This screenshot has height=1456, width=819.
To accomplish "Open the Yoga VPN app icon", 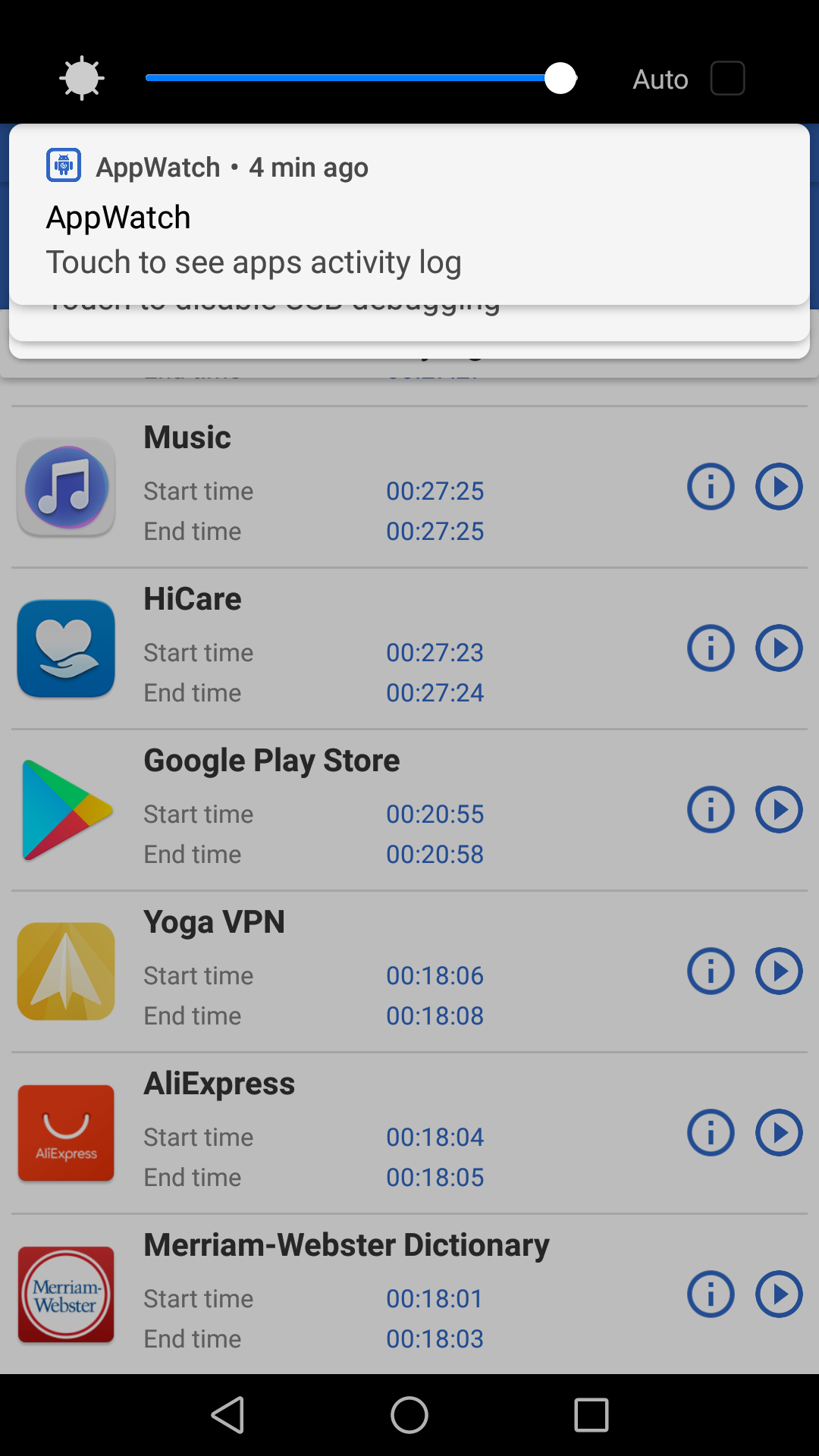I will pyautogui.click(x=66, y=971).
